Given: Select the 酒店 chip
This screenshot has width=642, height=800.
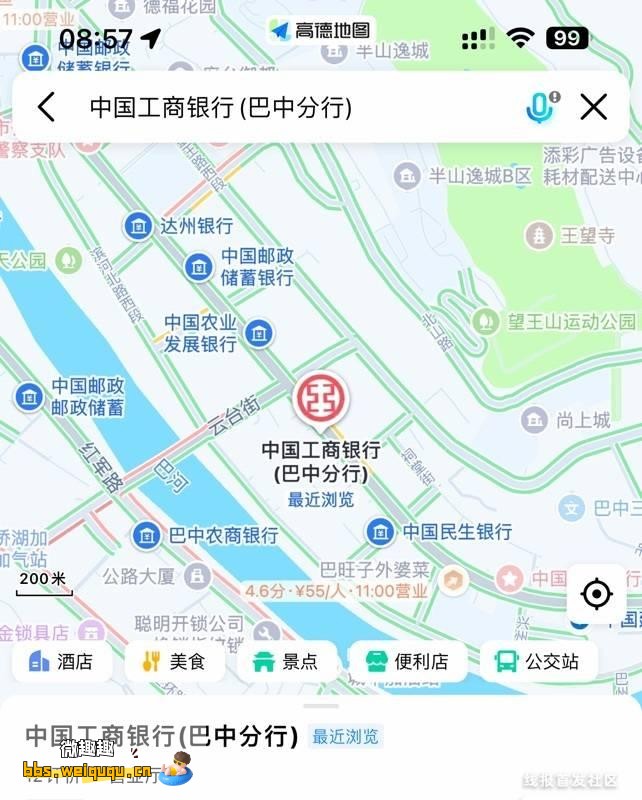Looking at the screenshot, I should click(62, 661).
